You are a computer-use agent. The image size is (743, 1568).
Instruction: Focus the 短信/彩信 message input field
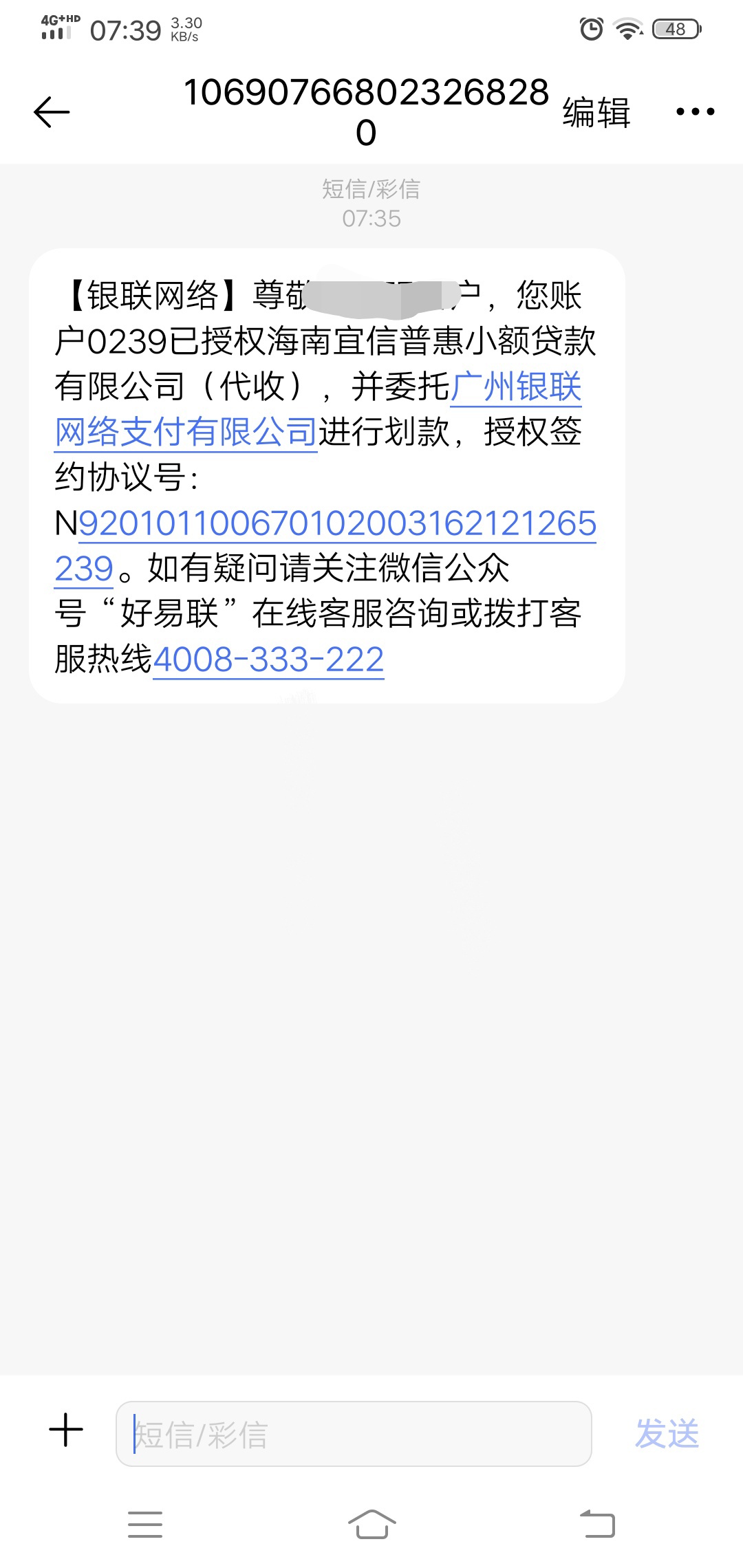click(354, 1434)
